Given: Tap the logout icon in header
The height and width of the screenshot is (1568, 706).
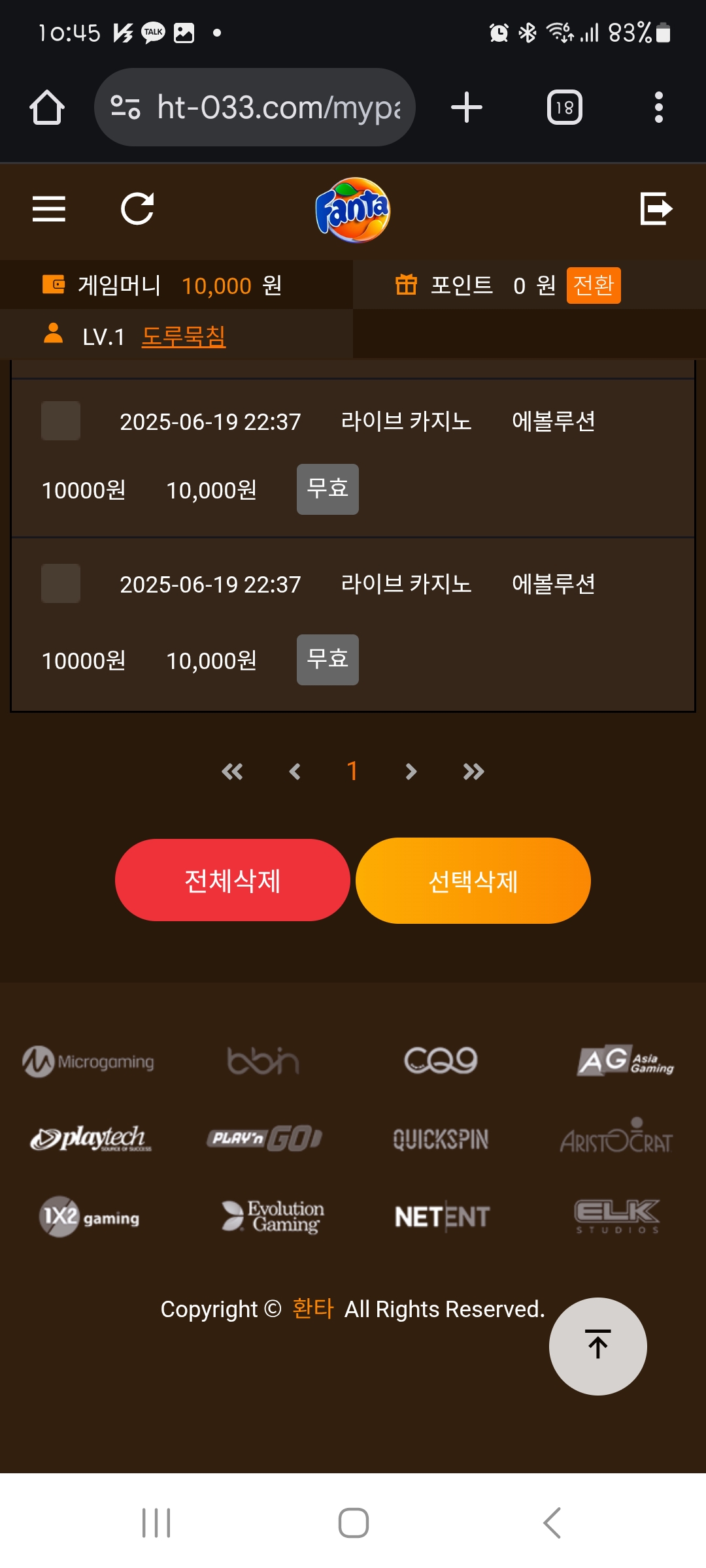Looking at the screenshot, I should (x=656, y=209).
